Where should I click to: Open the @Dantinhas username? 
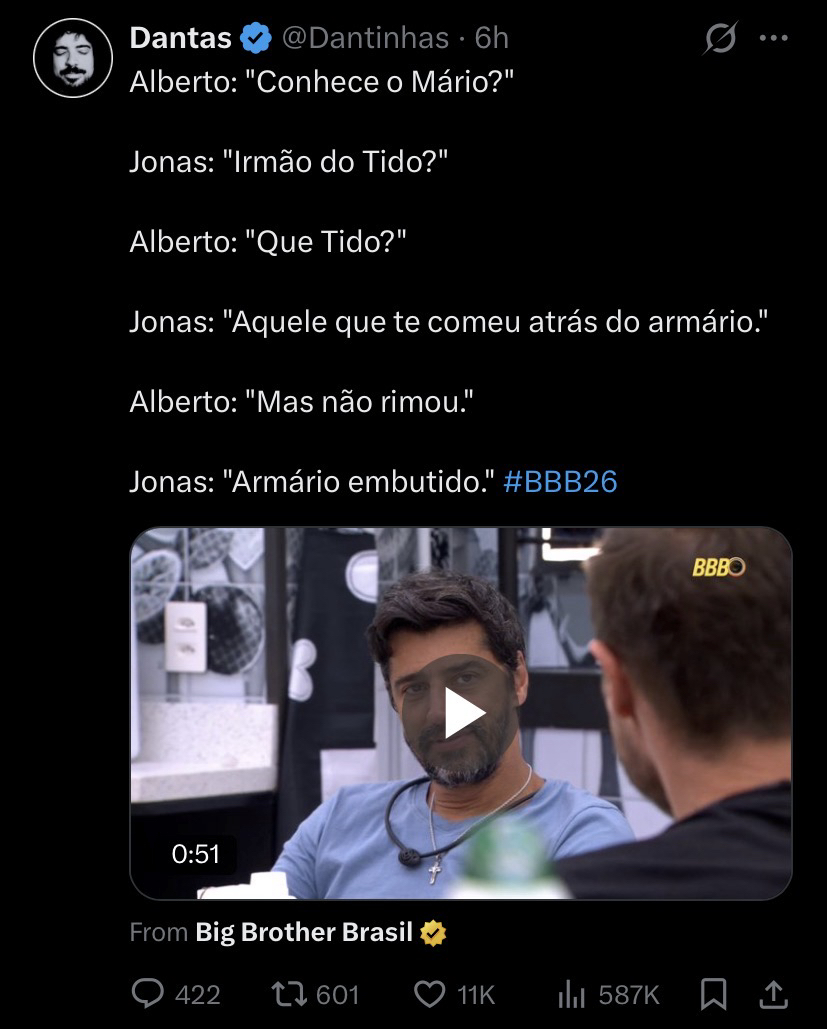click(365, 38)
